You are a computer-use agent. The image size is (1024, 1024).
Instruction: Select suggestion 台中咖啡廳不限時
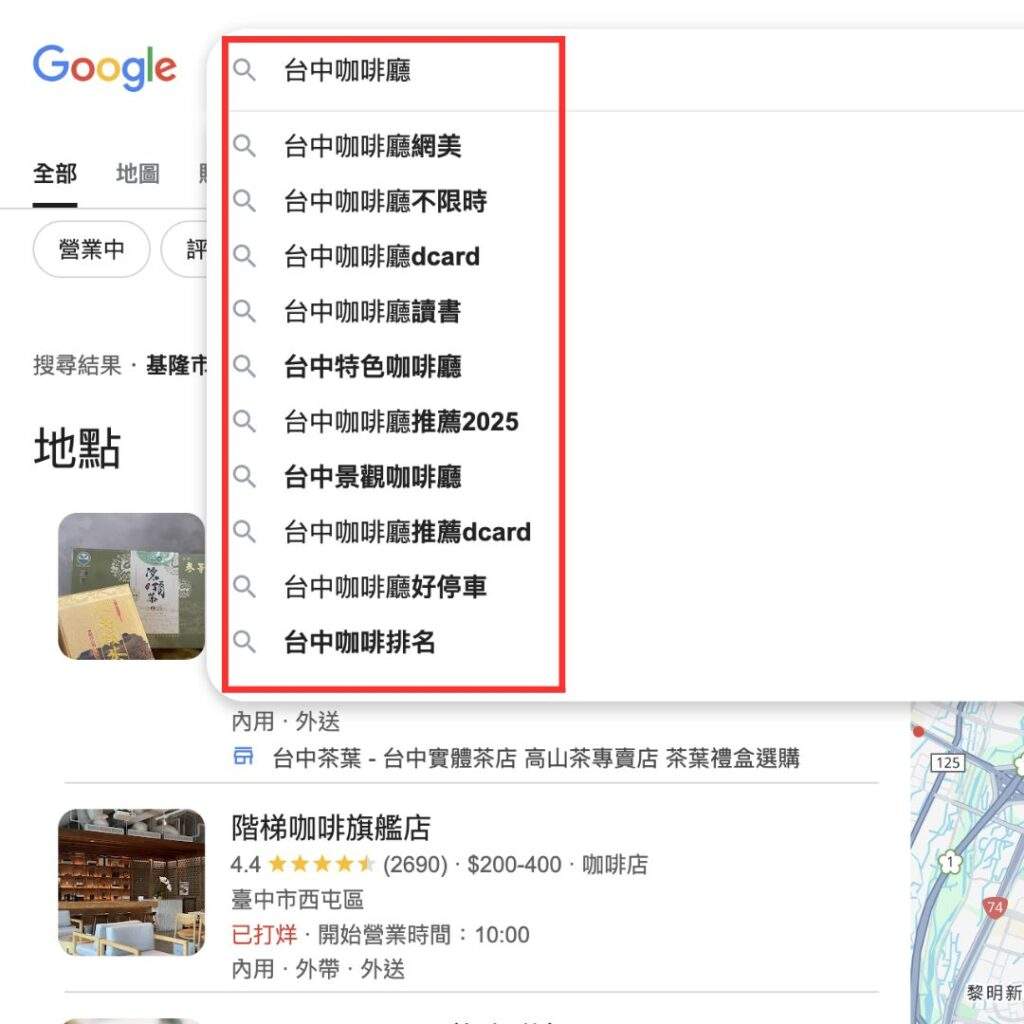pos(385,202)
